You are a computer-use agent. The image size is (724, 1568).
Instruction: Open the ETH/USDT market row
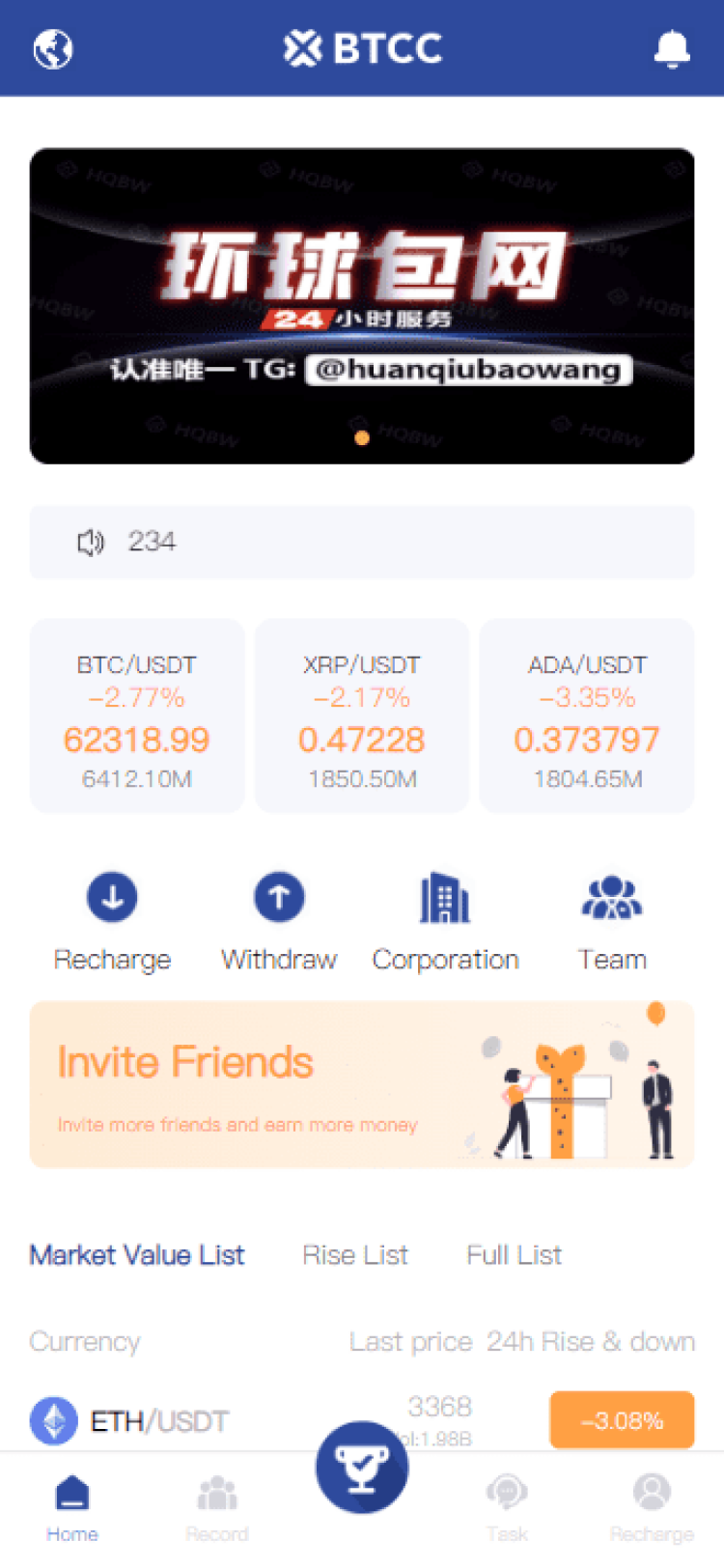tap(193, 1420)
